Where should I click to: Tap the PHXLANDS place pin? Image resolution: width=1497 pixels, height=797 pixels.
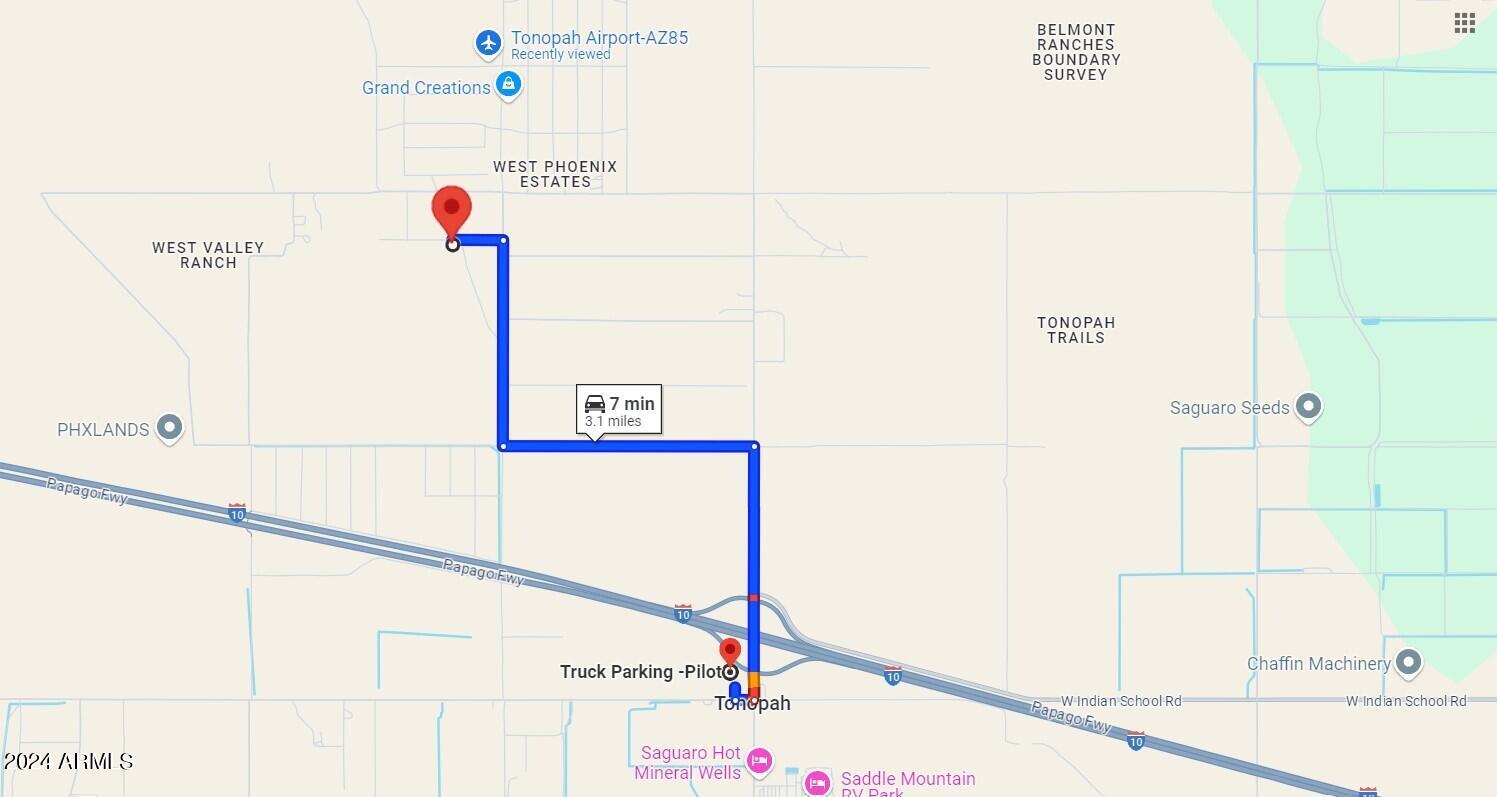[x=170, y=429]
